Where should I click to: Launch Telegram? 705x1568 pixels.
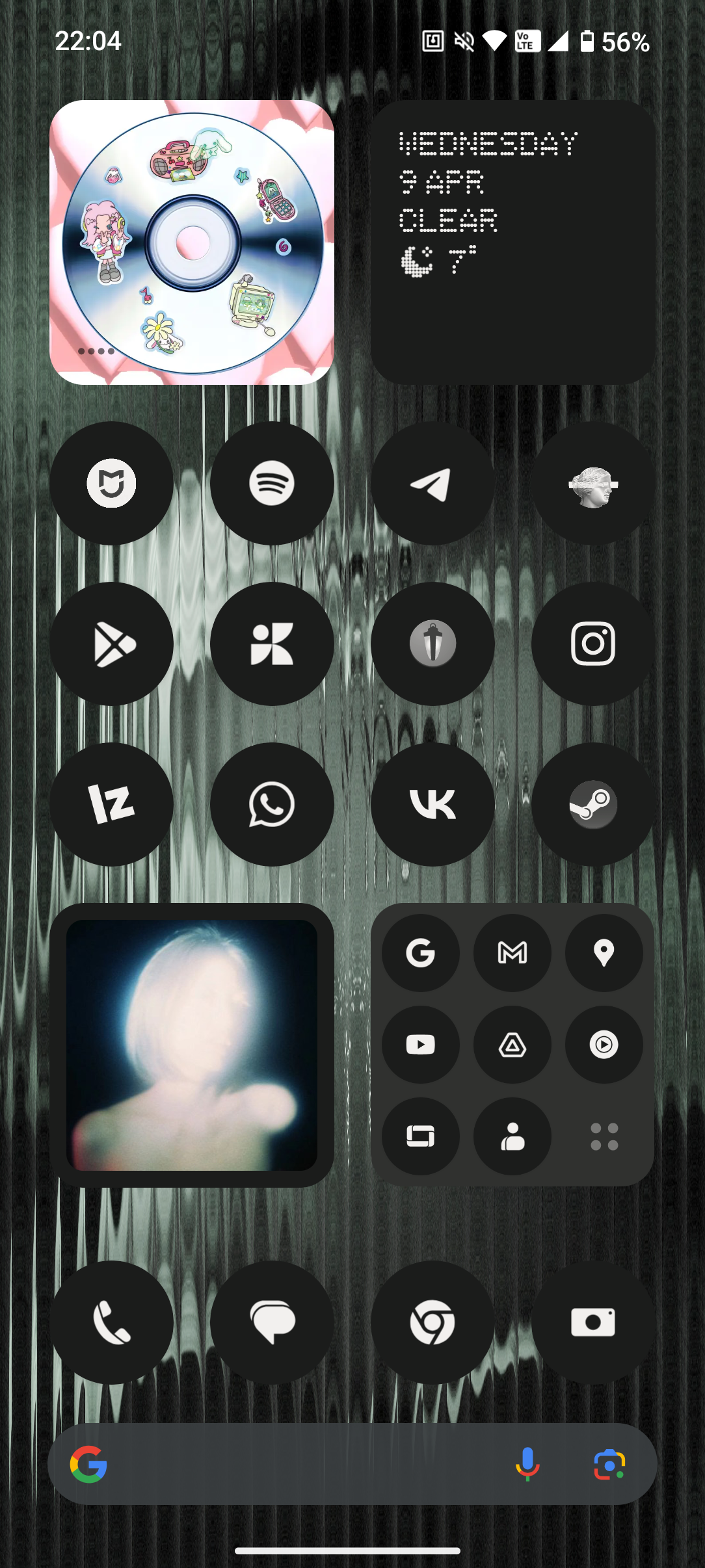[x=432, y=483]
